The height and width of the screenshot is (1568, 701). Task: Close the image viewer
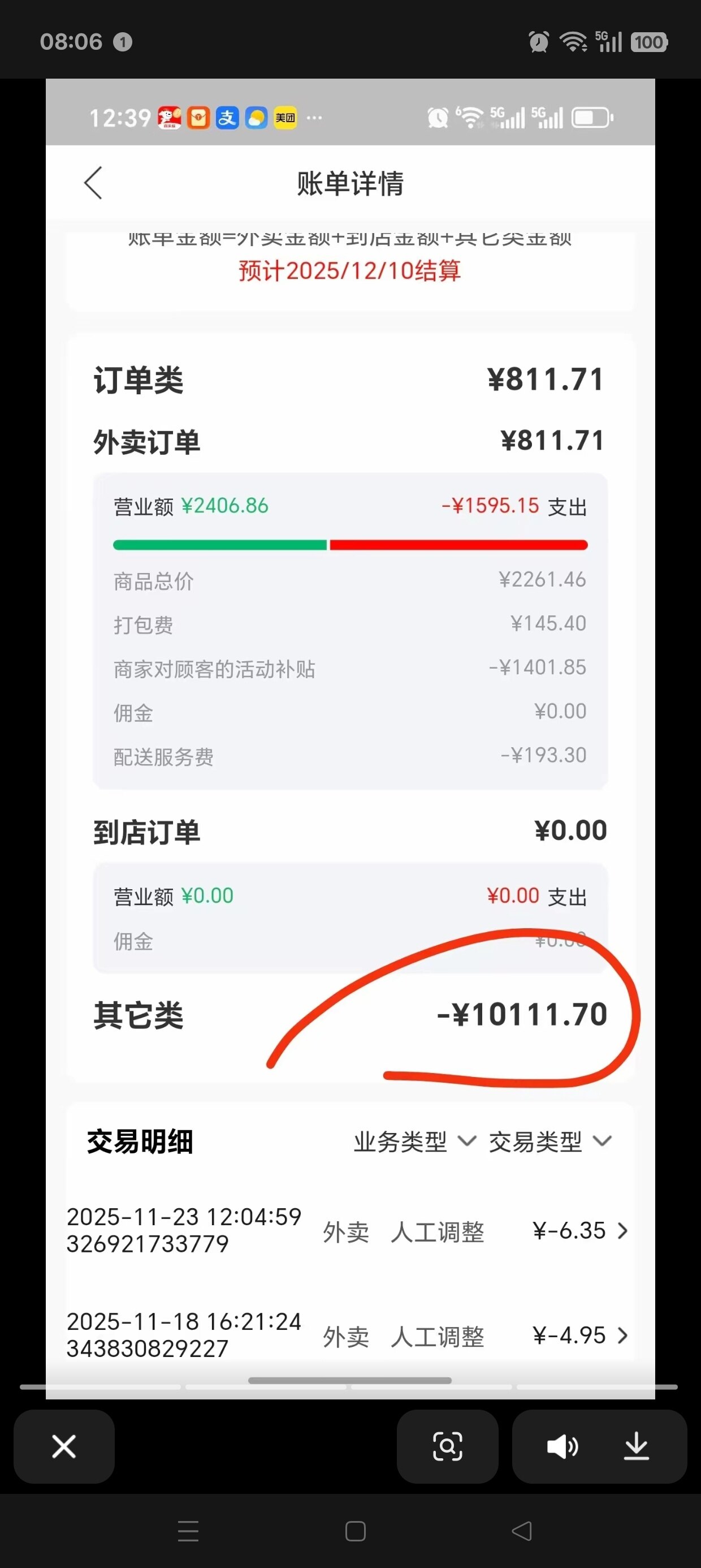(64, 1446)
